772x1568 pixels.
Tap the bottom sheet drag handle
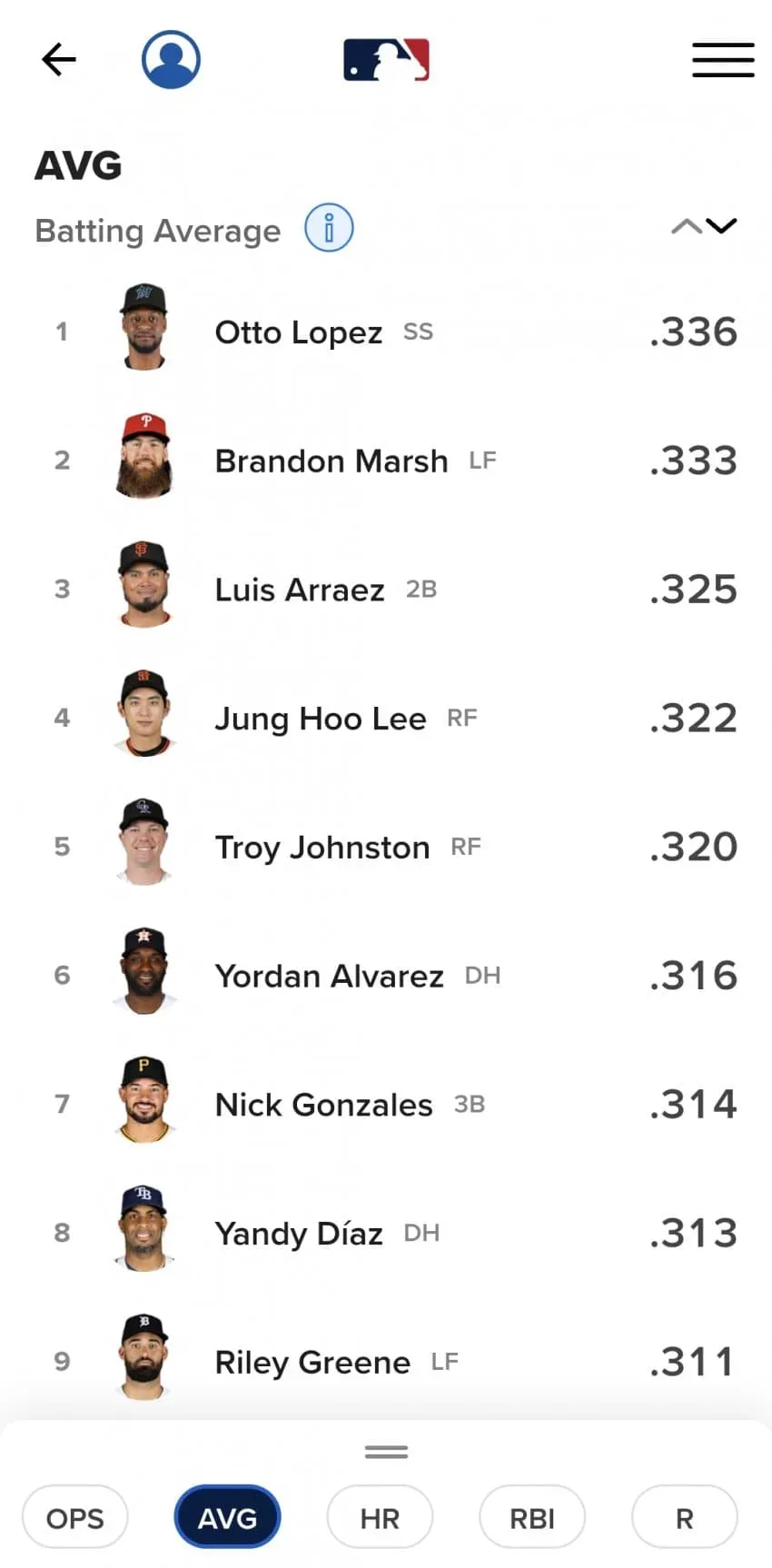point(386,1452)
